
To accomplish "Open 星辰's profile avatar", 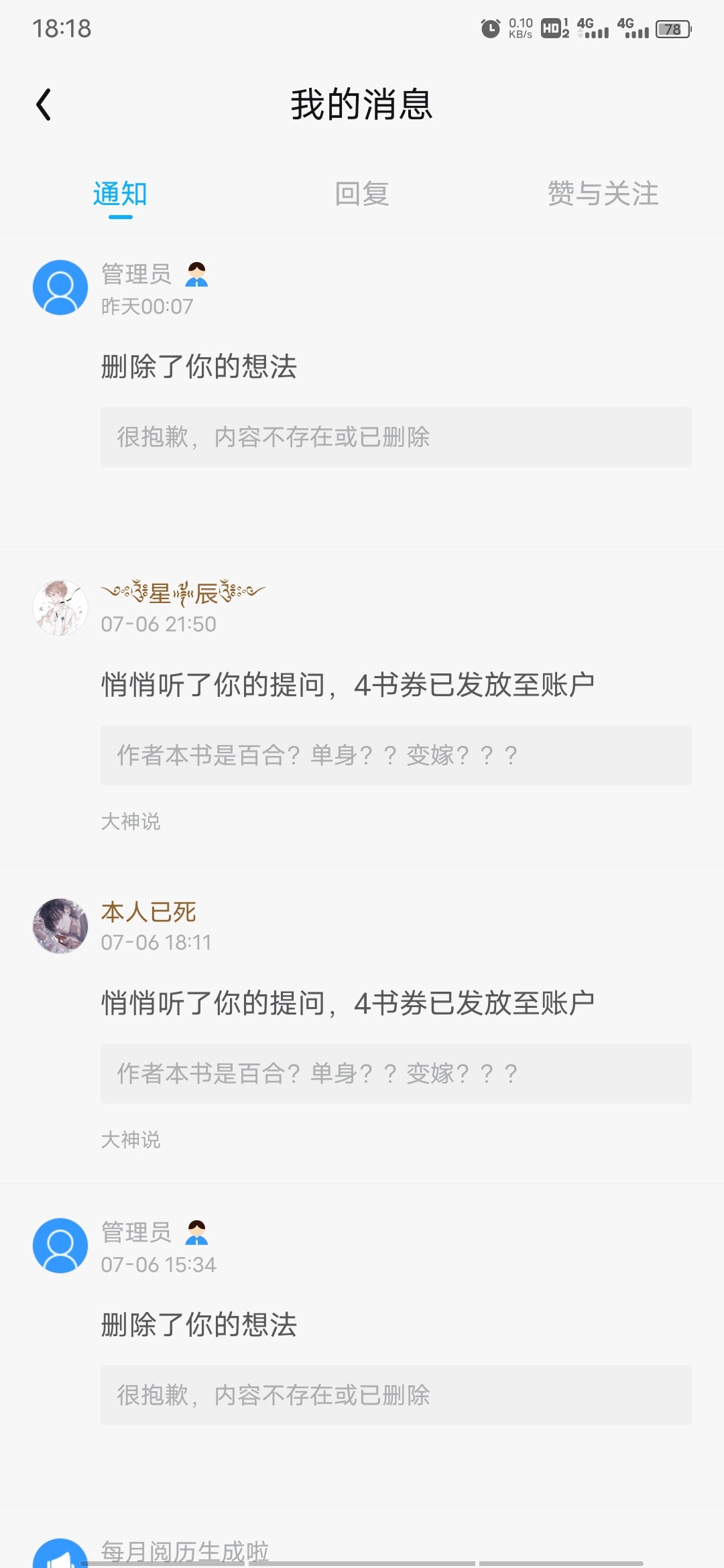I will (60, 608).
